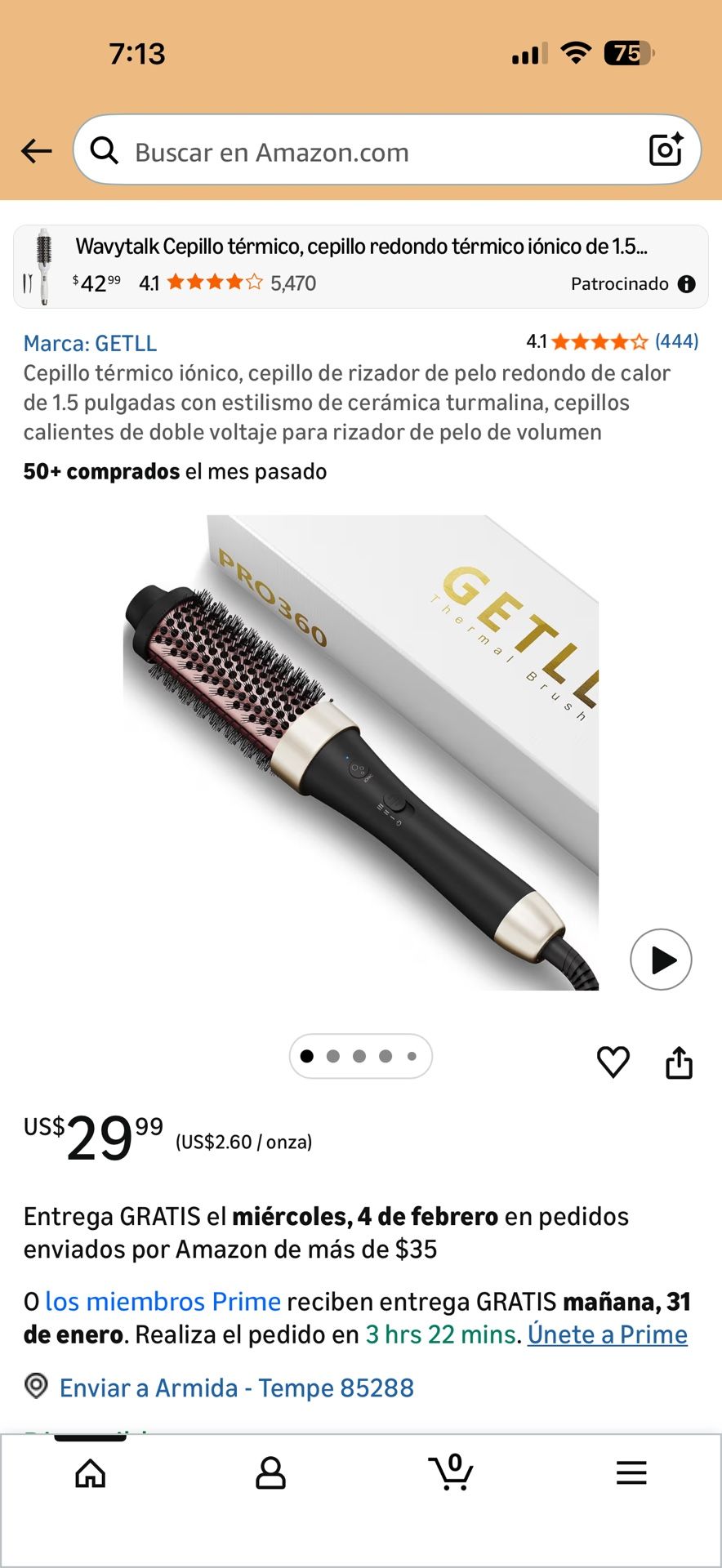This screenshot has height=1568, width=722.
Task: View the 444 customer ratings
Action: [x=676, y=341]
